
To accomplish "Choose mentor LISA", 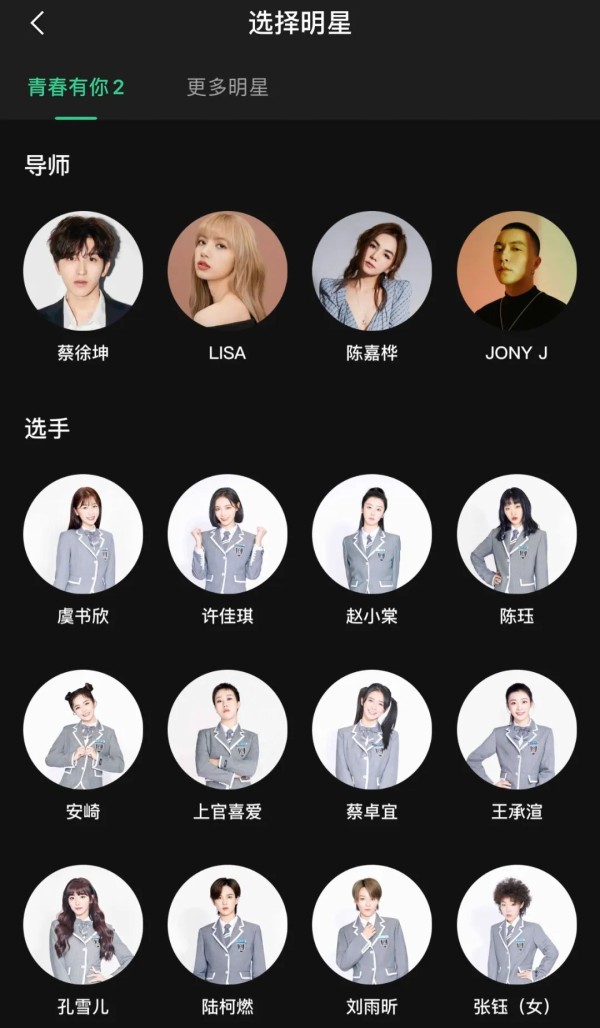I will click(227, 271).
